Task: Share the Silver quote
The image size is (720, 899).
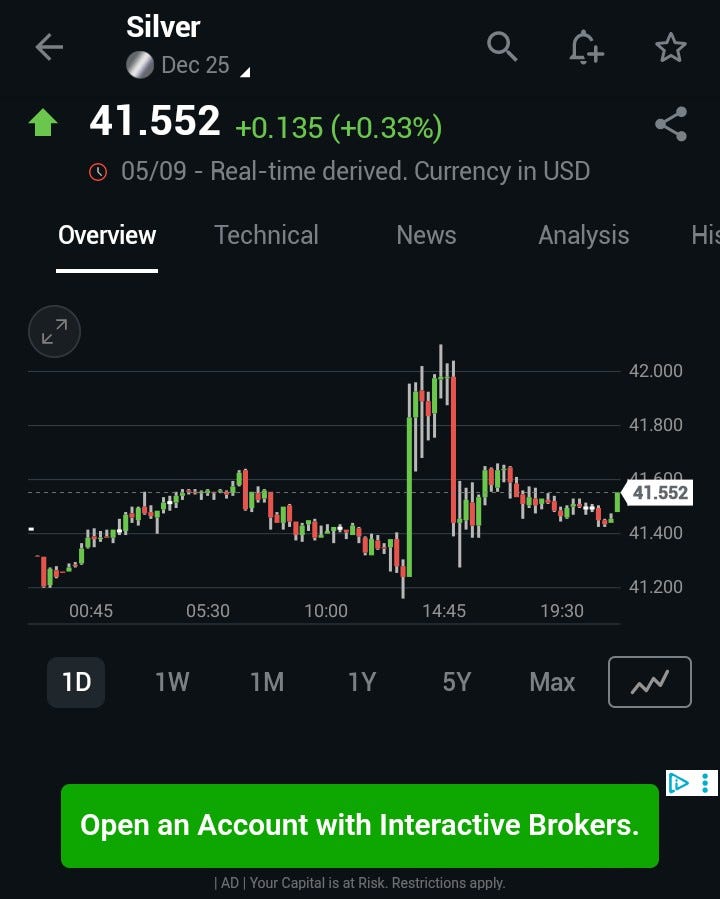Action: pyautogui.click(x=671, y=124)
